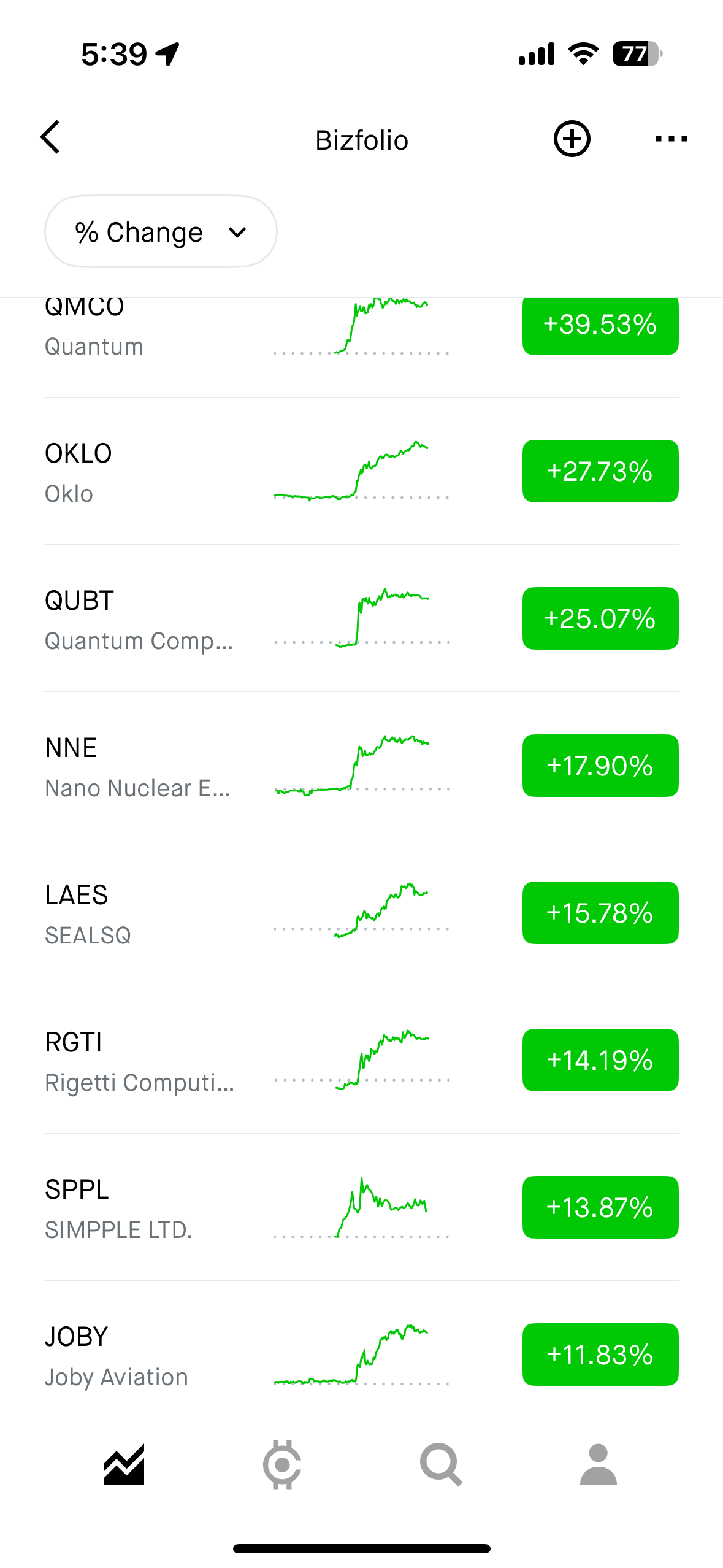Go back from the Bizfolio list

(50, 137)
